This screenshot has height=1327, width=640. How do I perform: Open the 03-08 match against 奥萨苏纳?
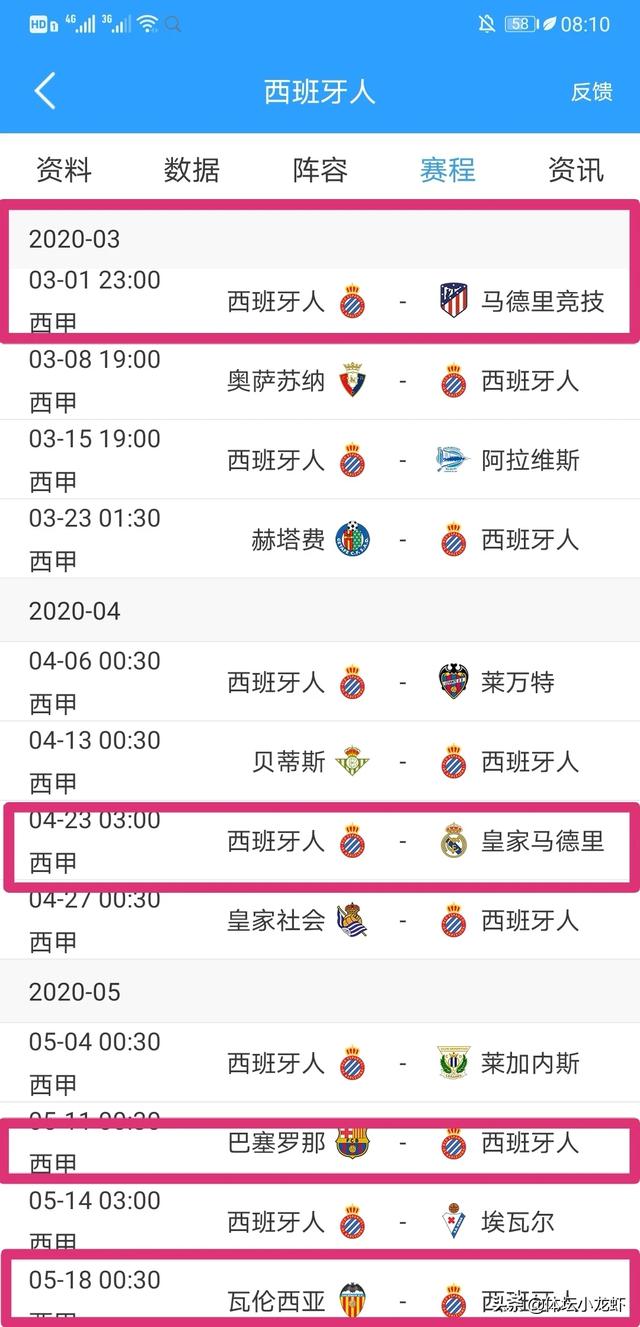[320, 380]
